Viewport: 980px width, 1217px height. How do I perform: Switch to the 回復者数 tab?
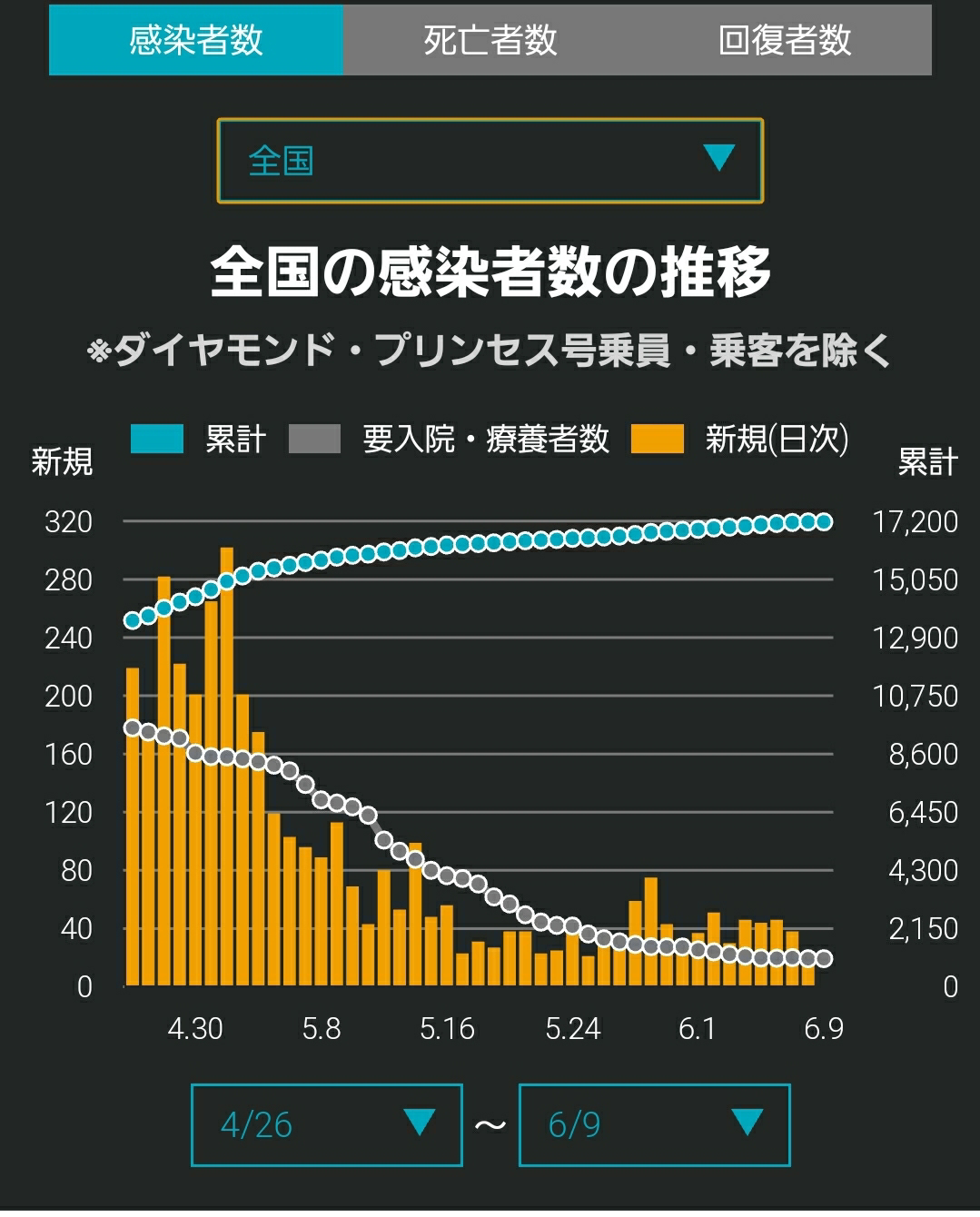click(x=785, y=40)
